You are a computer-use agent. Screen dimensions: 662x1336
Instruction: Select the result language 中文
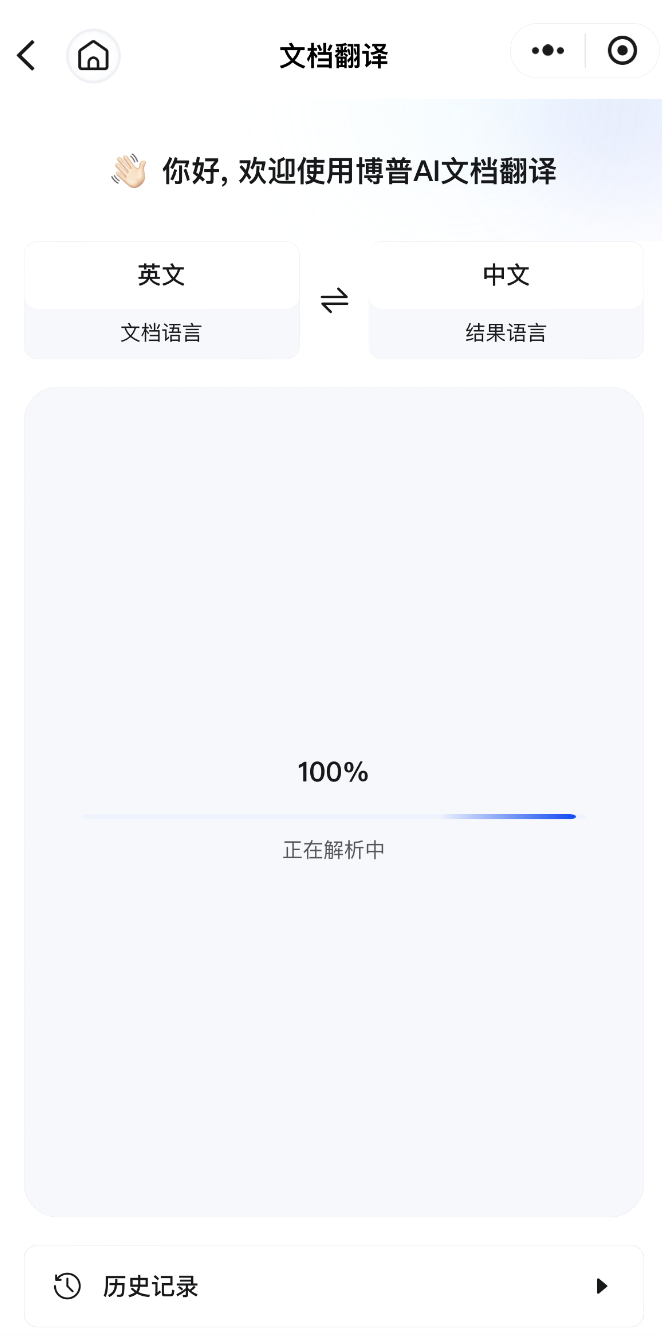click(506, 275)
